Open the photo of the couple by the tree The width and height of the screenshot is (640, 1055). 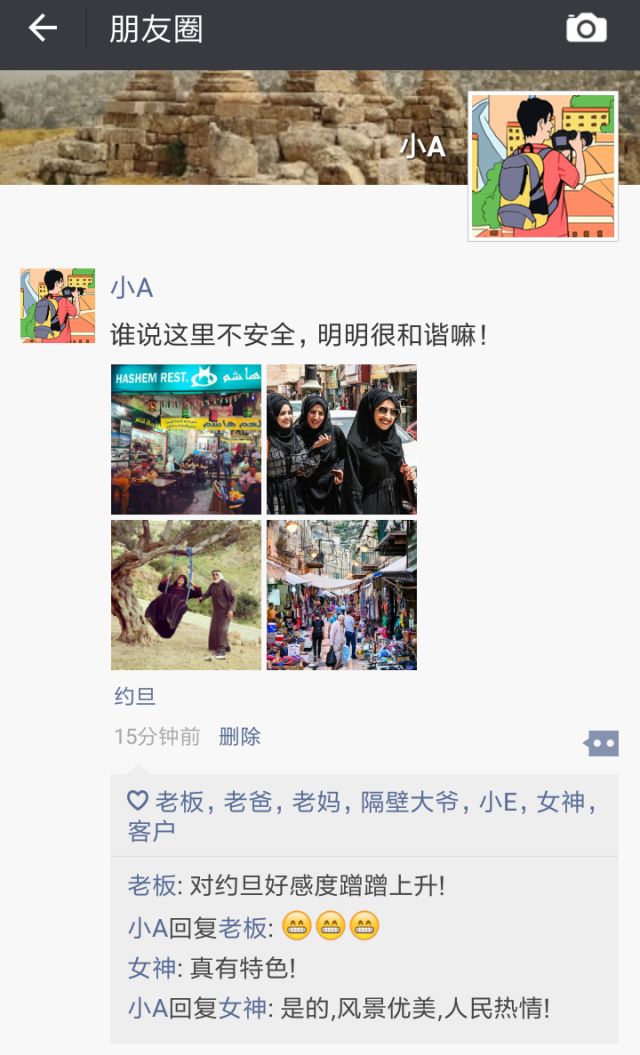pos(186,594)
